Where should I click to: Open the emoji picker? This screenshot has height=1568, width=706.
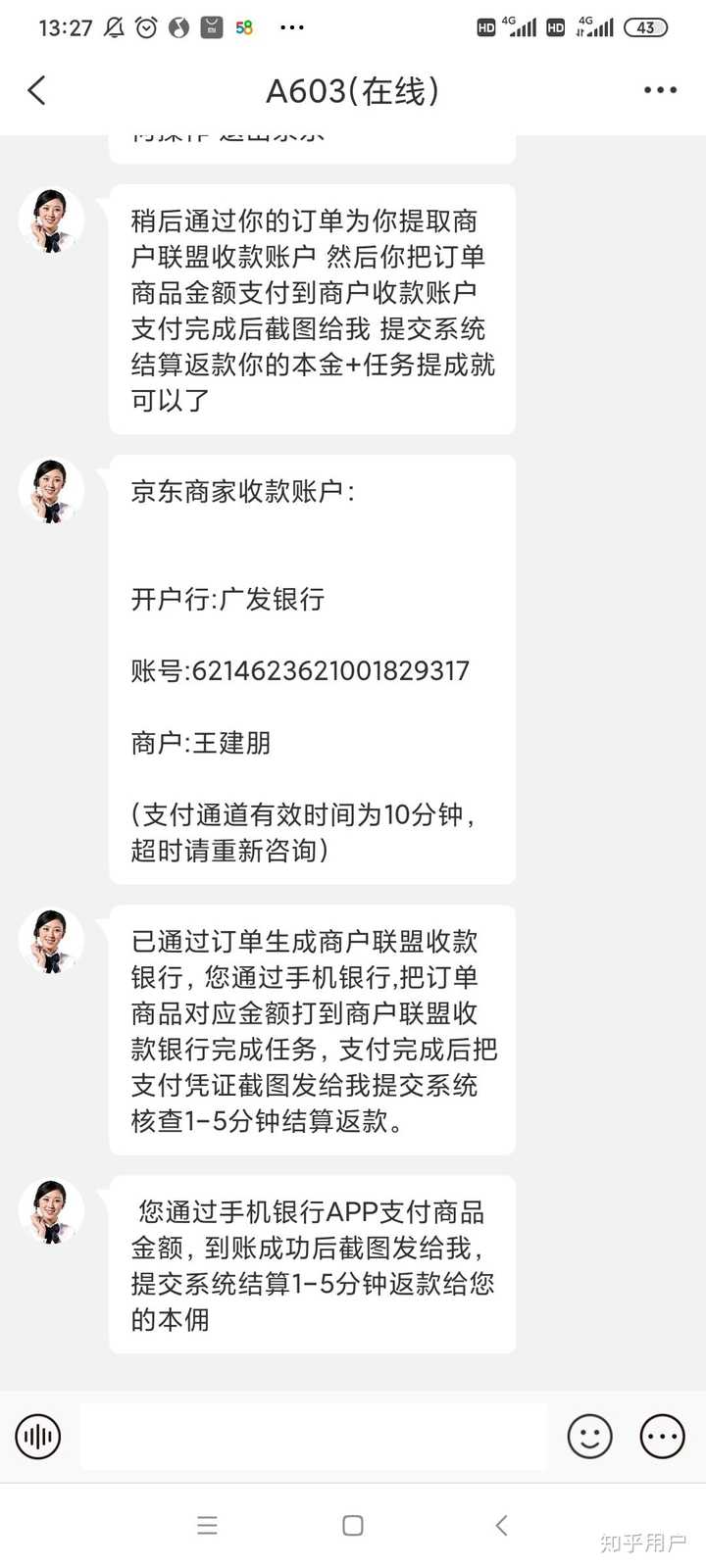(x=590, y=1437)
